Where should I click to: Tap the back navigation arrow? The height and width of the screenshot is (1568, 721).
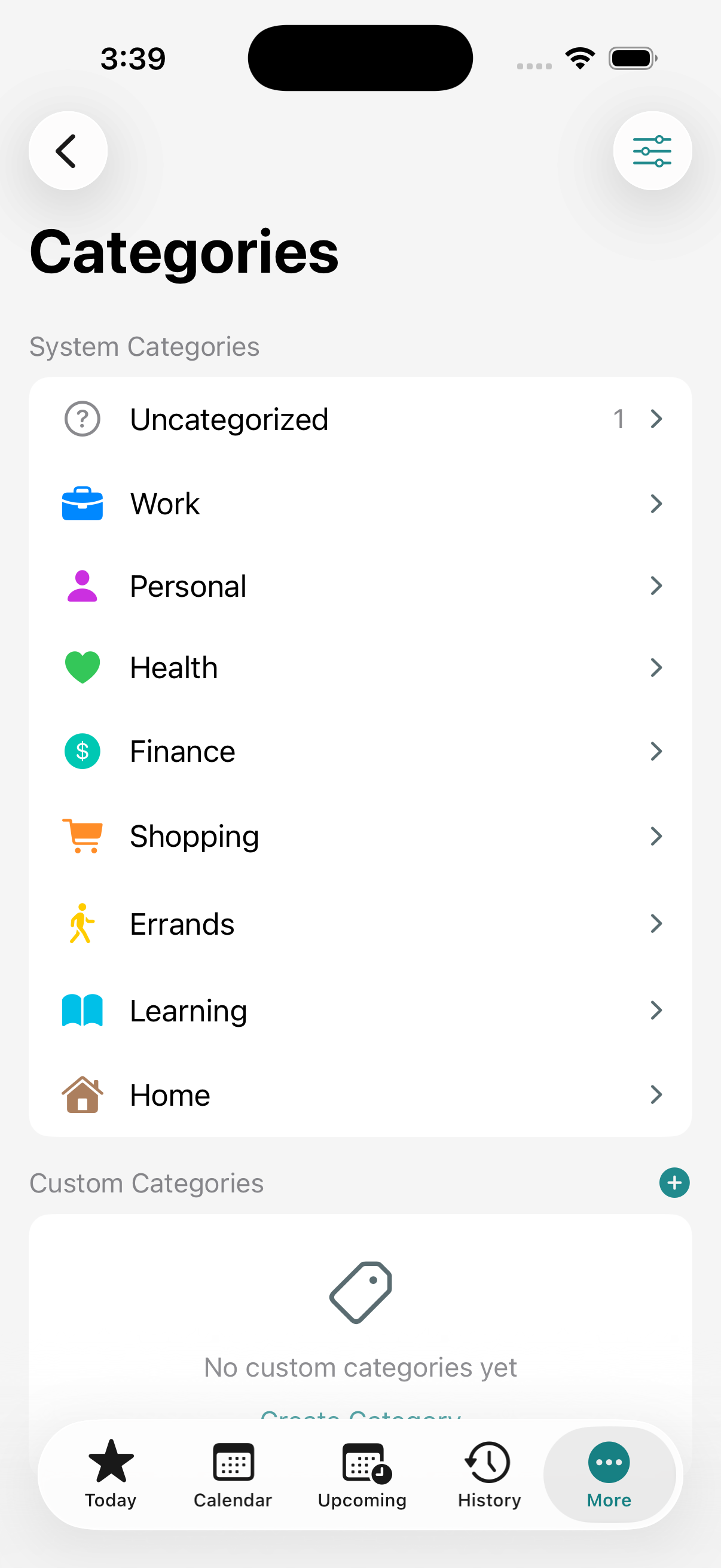(68, 150)
